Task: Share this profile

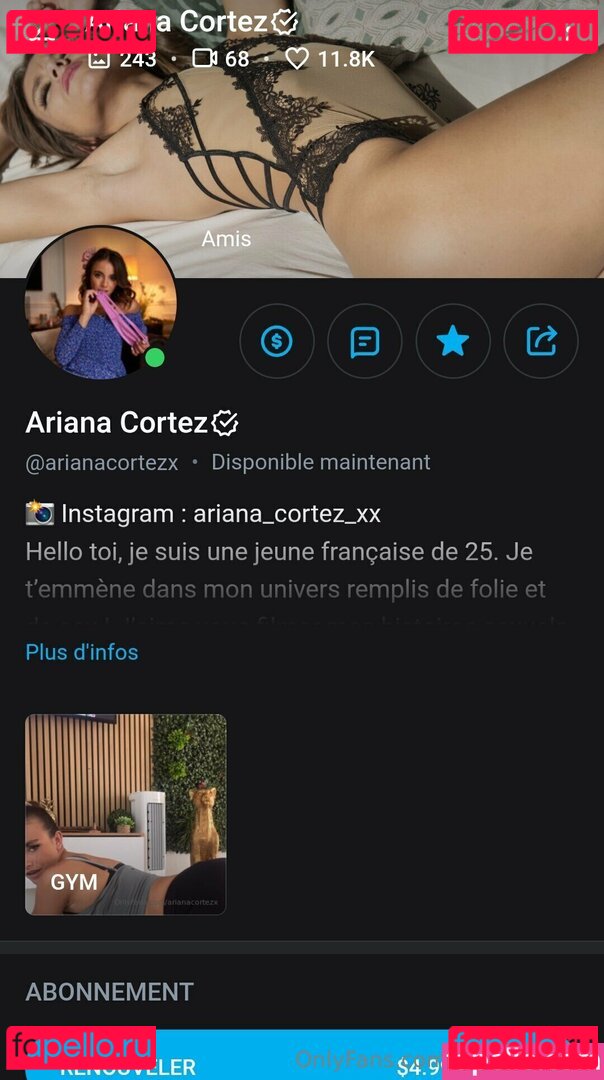Action: [541, 341]
